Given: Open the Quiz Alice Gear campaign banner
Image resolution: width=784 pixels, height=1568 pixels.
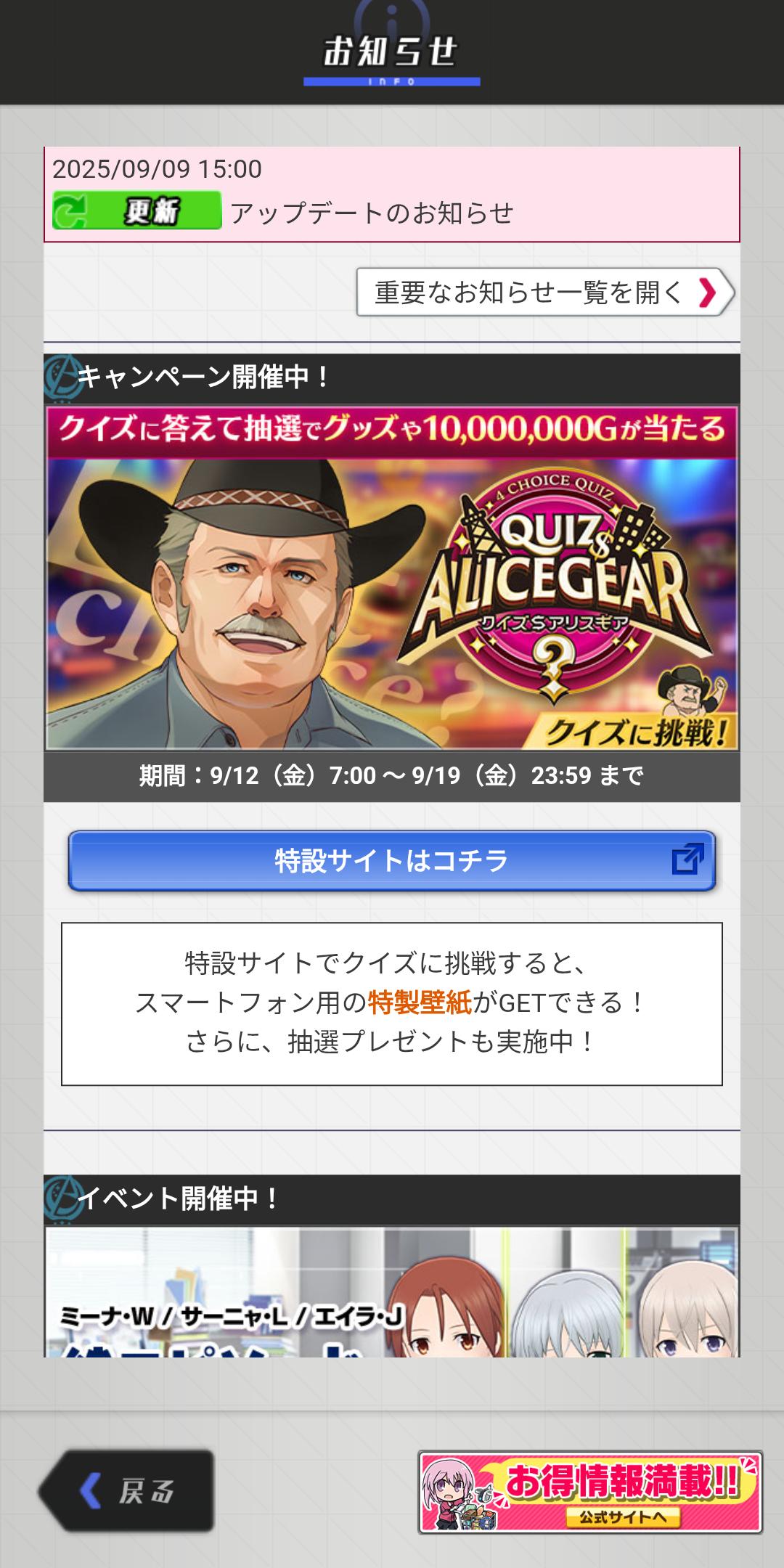Looking at the screenshot, I should 392,577.
